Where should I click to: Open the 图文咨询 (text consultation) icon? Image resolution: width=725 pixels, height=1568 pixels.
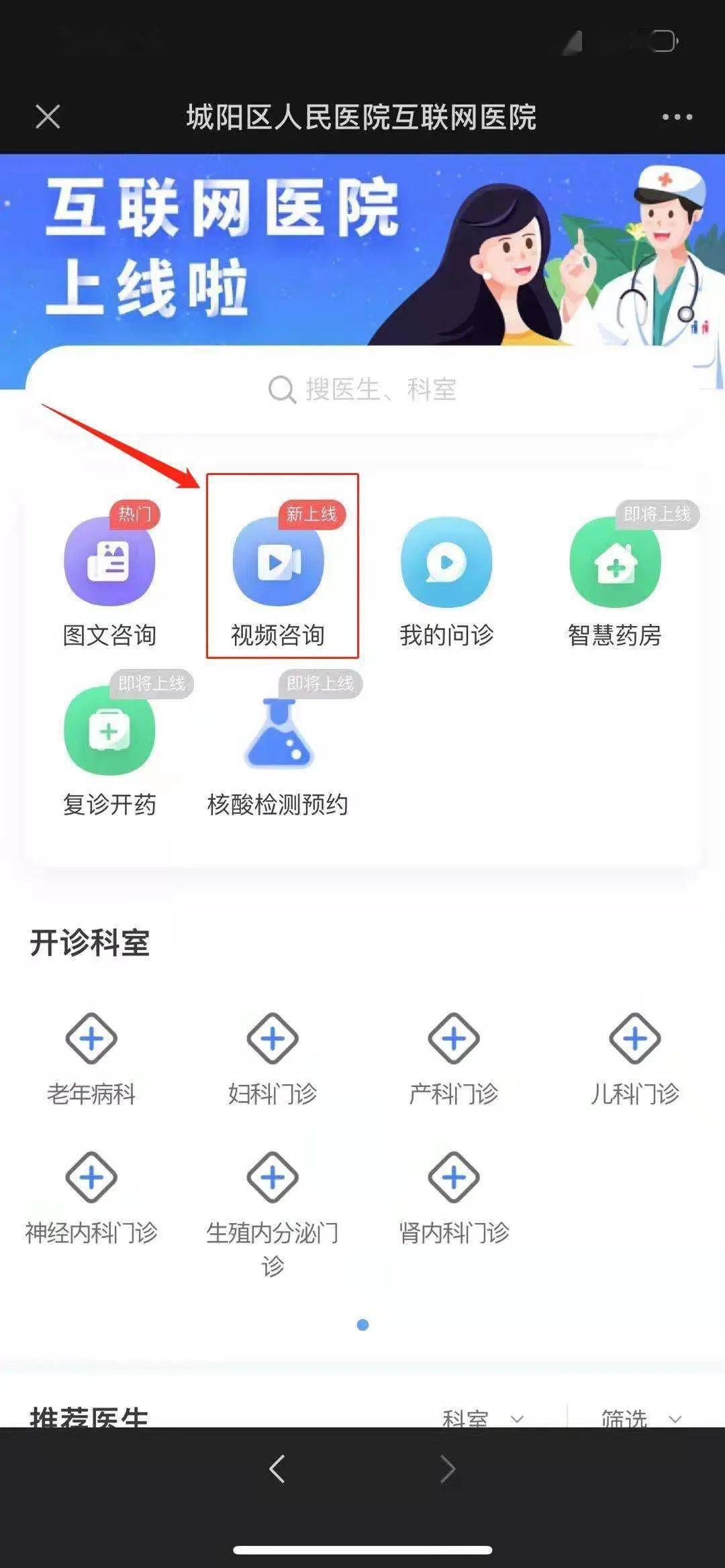[x=109, y=564]
